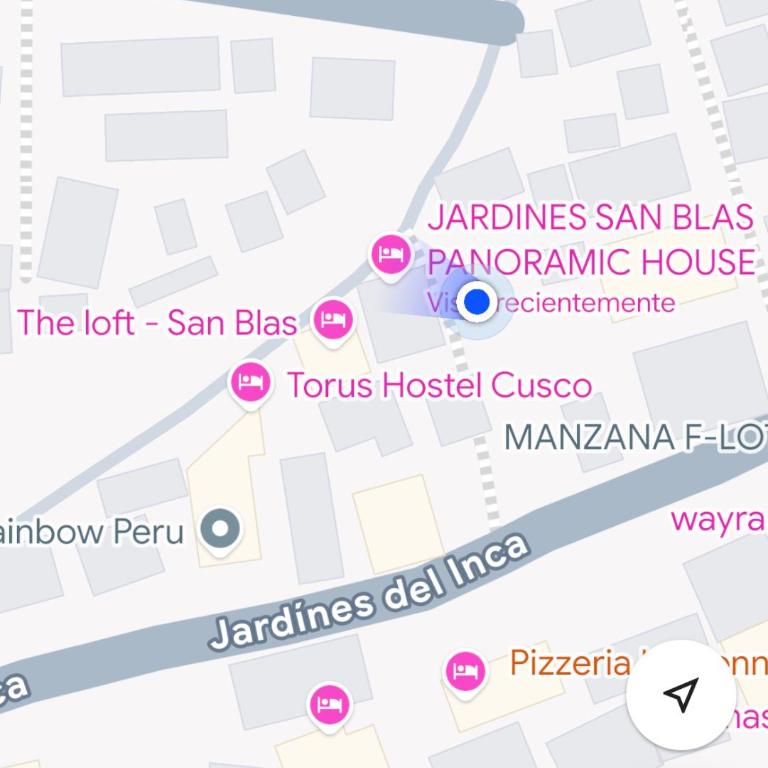Select The loft - San Blas hotel pin
The width and height of the screenshot is (768, 768).
coord(333,321)
